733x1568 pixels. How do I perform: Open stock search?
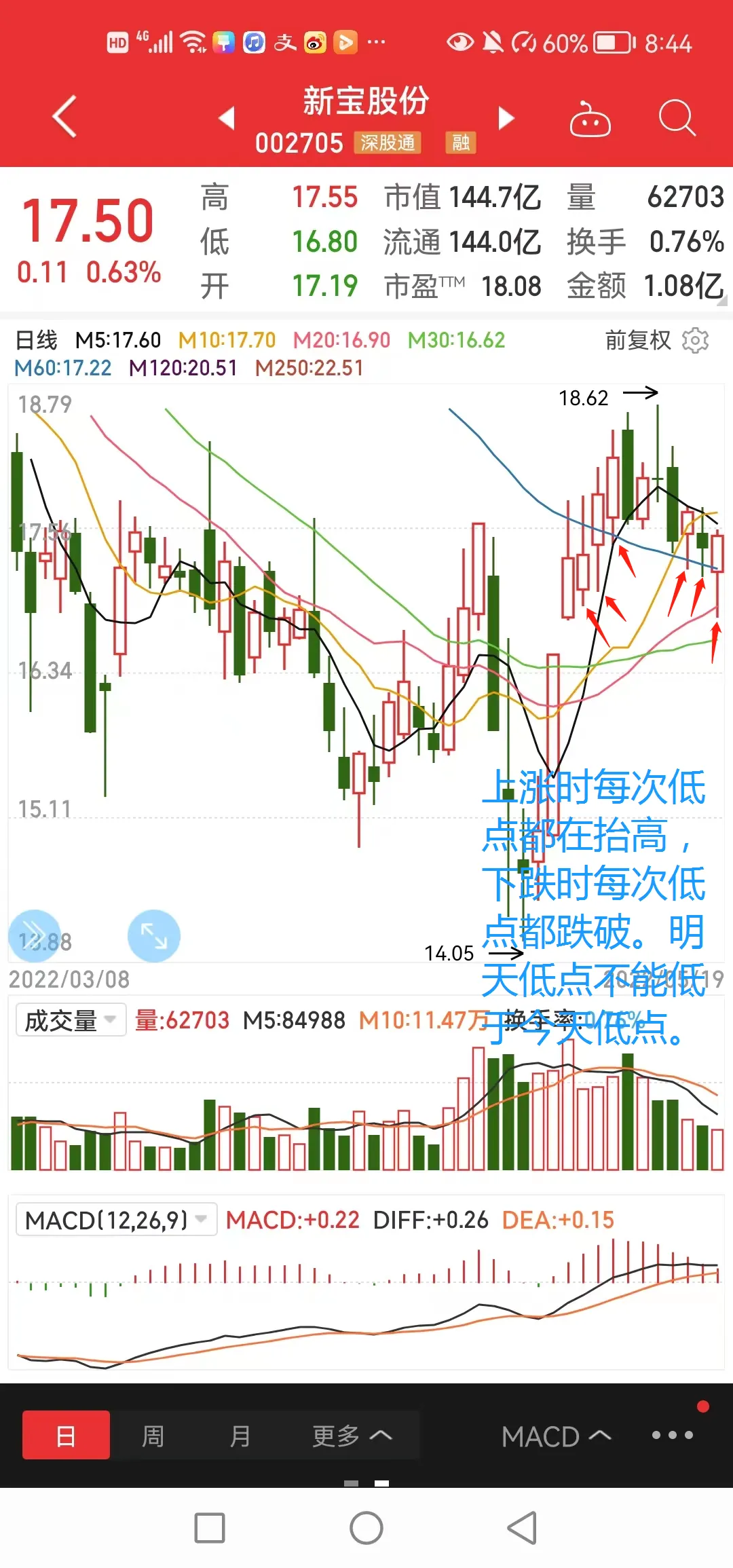[x=677, y=118]
